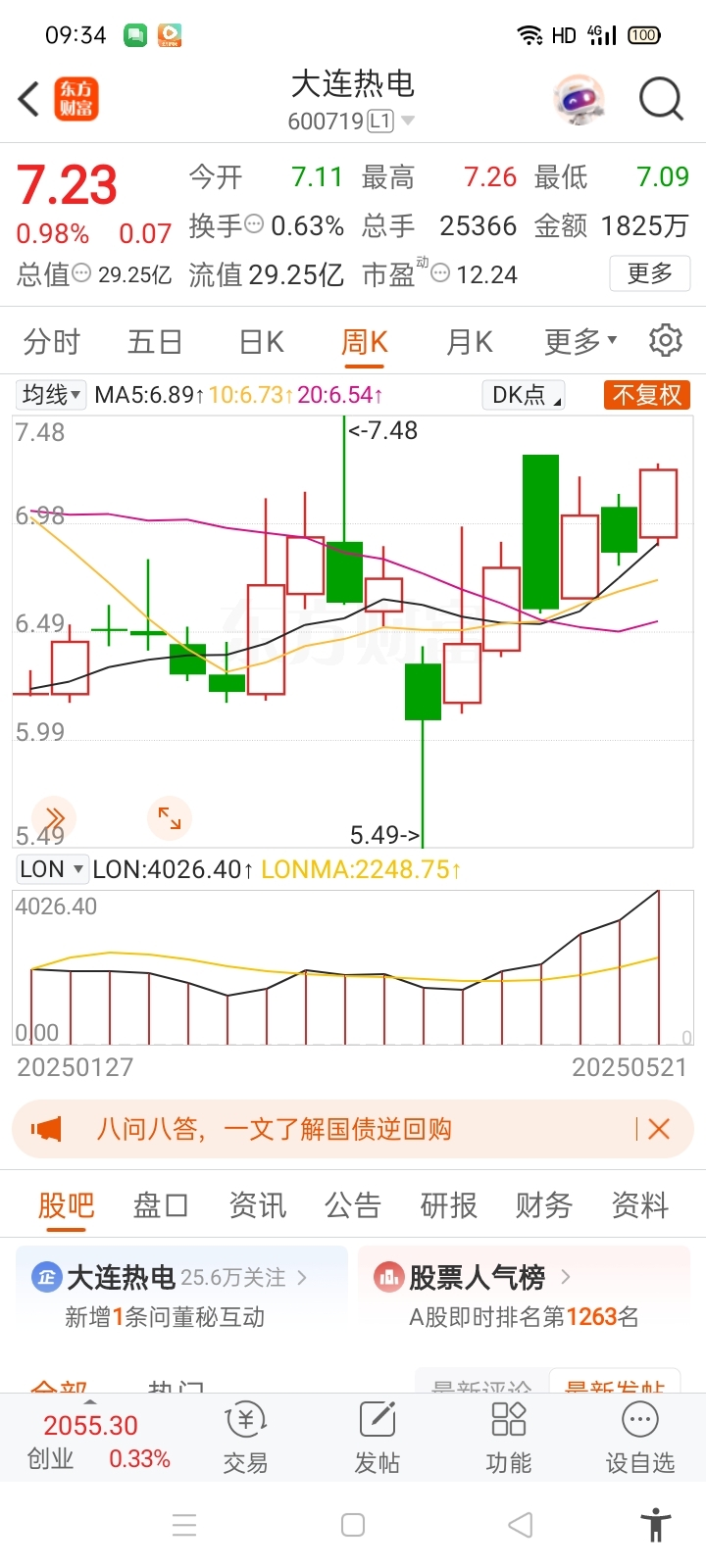Dismiss the 国债逆回购 banner
Image resolution: width=706 pixels, height=1568 pixels.
[x=659, y=1129]
